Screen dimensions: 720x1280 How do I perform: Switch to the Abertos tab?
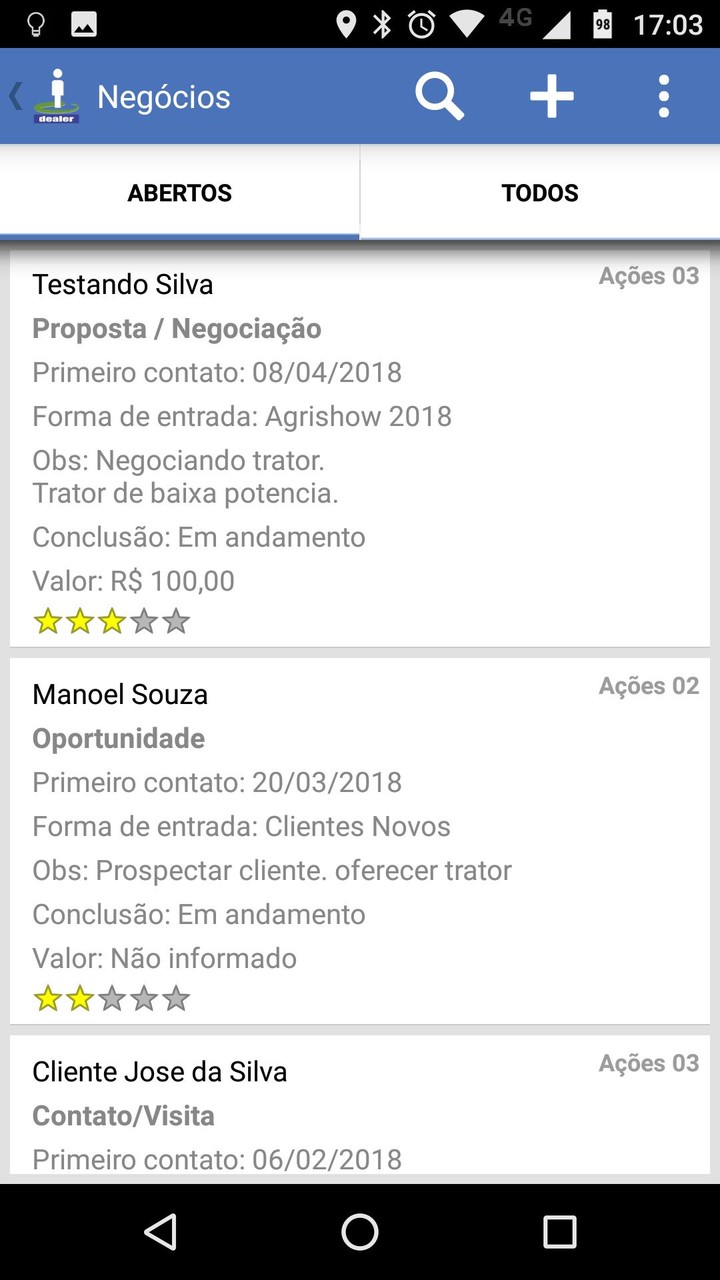point(180,193)
